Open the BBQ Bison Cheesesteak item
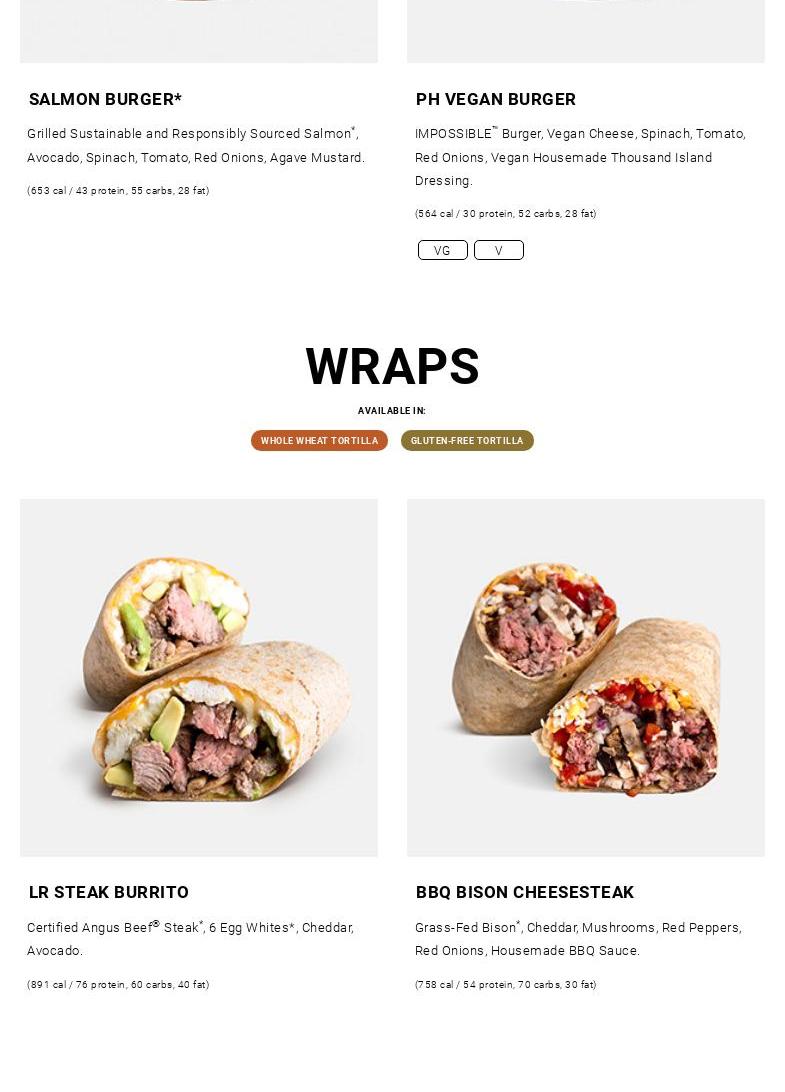Image resolution: width=785 pixels, height=1092 pixels. coord(524,892)
